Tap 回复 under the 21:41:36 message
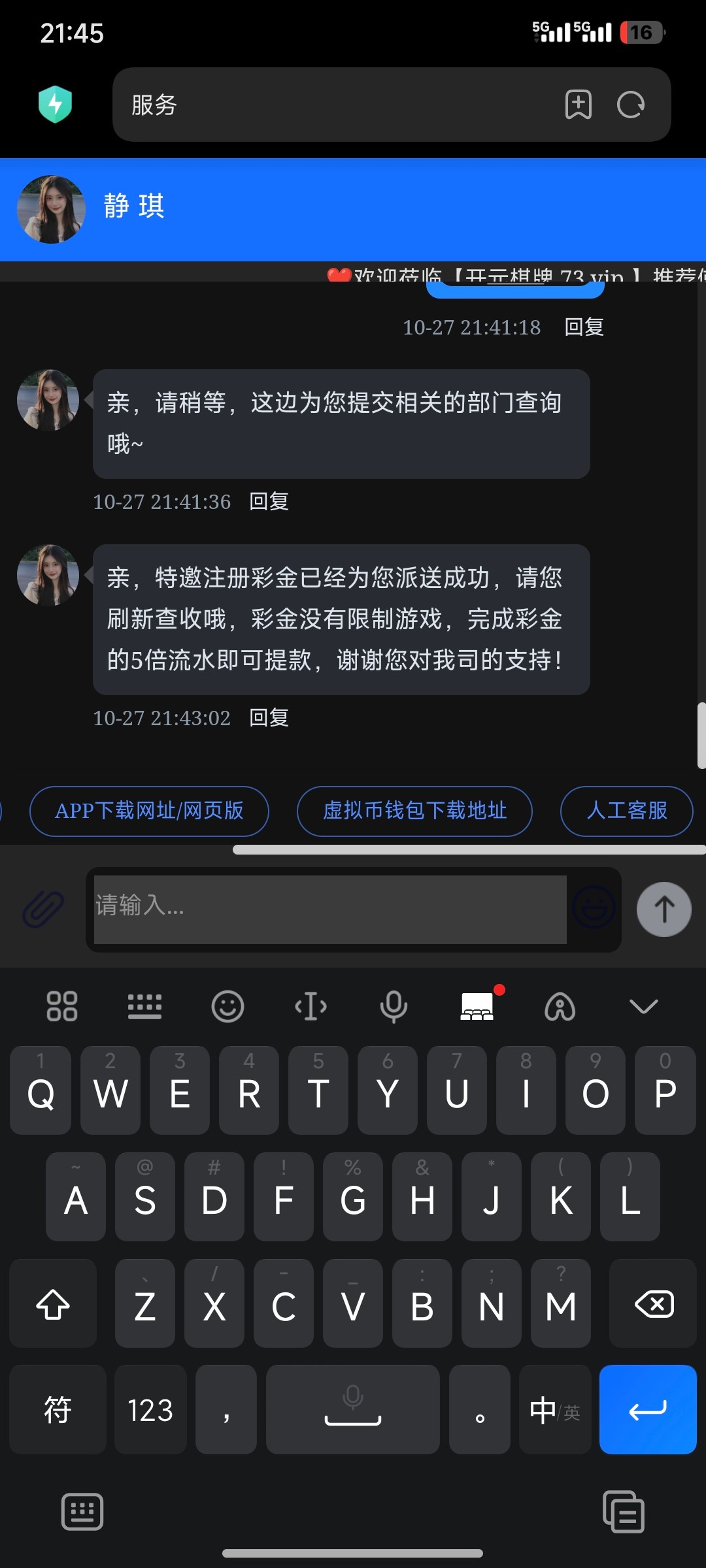The width and height of the screenshot is (706, 1568). 269,502
